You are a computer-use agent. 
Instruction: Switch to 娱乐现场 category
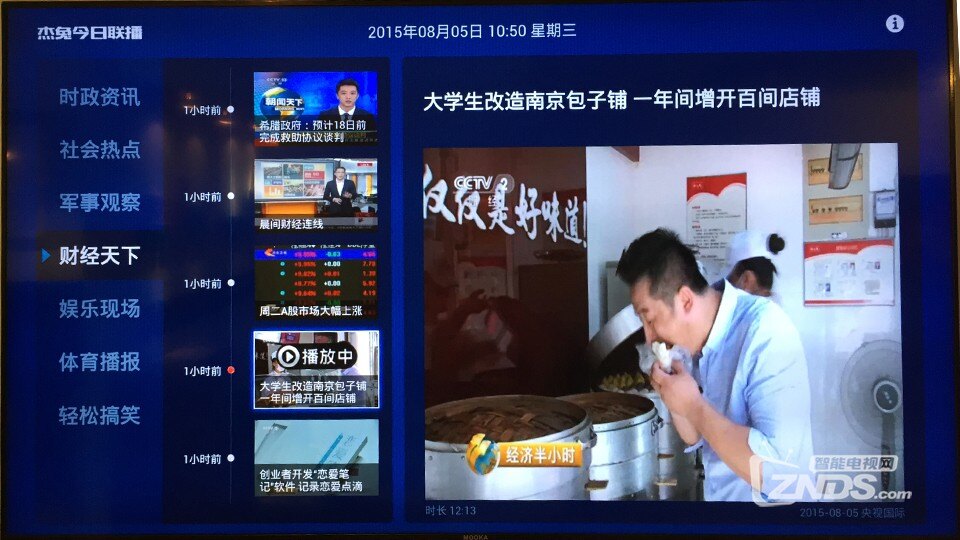(x=99, y=309)
